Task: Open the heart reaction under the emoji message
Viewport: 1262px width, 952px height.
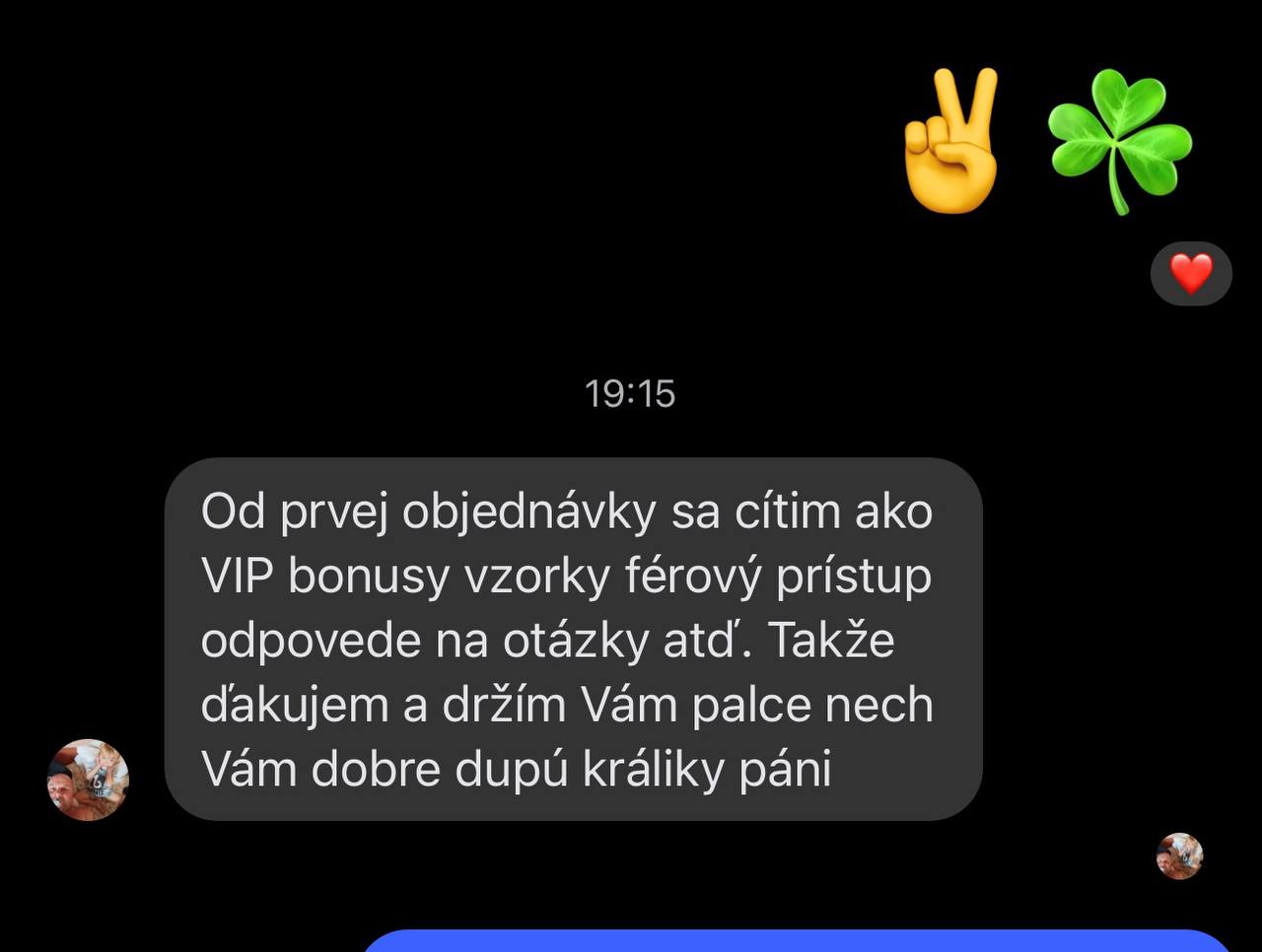Action: click(x=1191, y=273)
